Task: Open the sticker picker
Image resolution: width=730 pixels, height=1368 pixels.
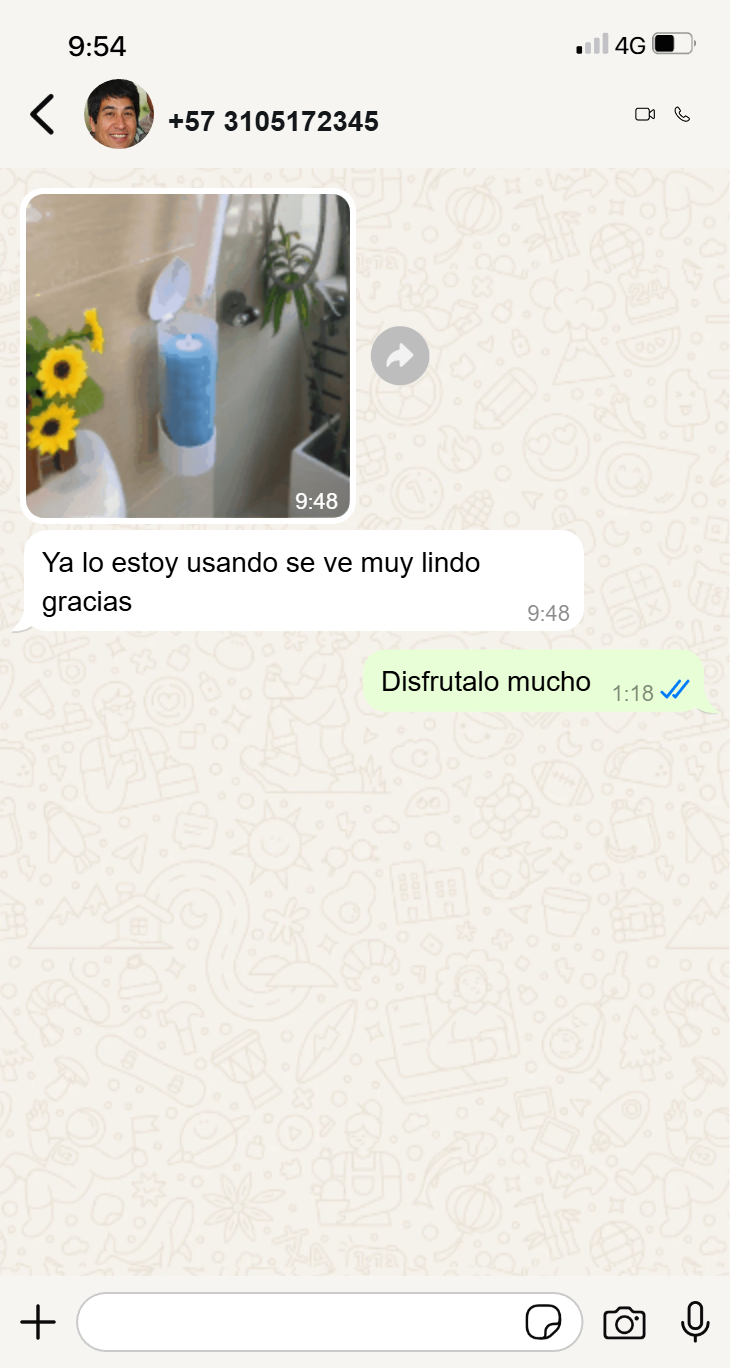Action: pos(544,1322)
